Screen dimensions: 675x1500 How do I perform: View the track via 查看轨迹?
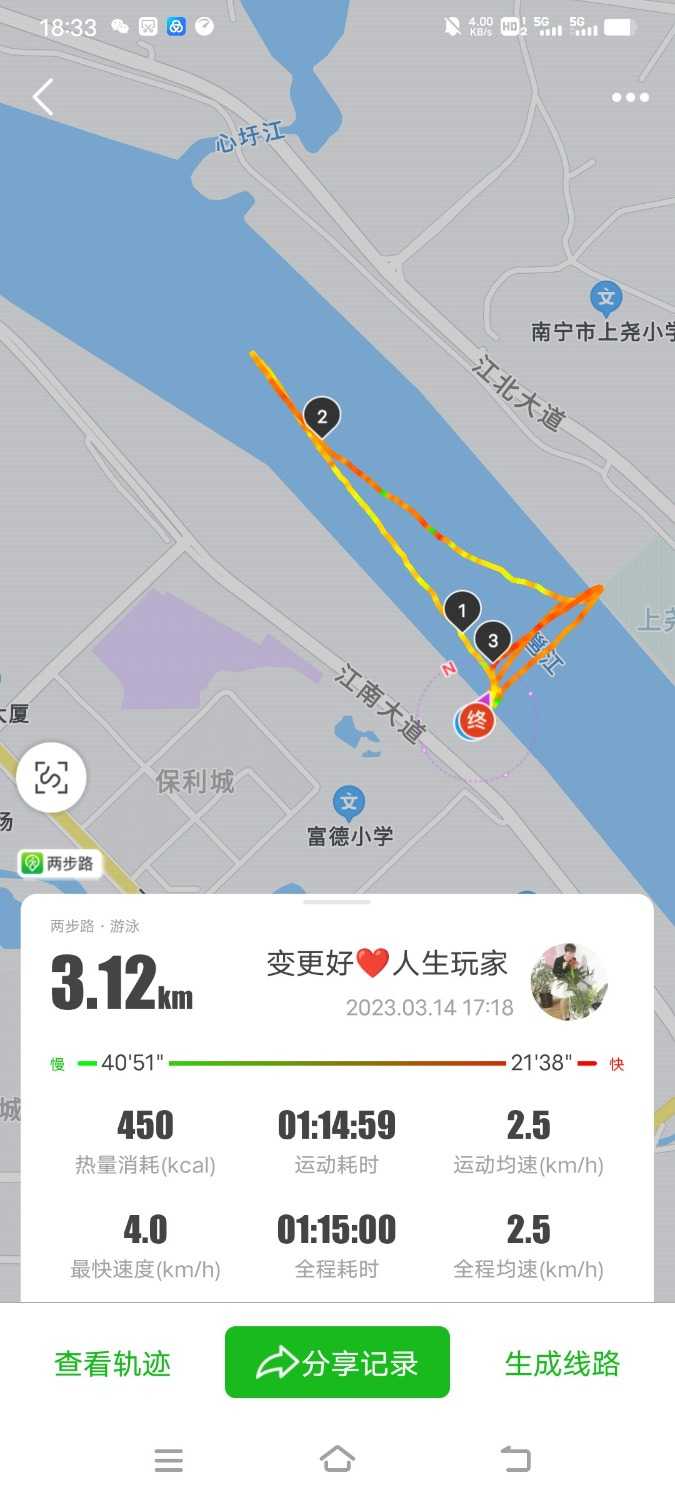[112, 1363]
